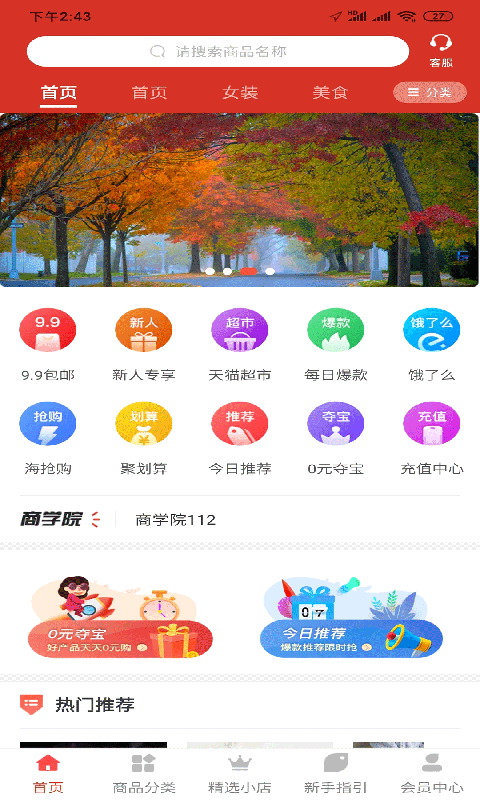Open 天猫超市

click(239, 345)
